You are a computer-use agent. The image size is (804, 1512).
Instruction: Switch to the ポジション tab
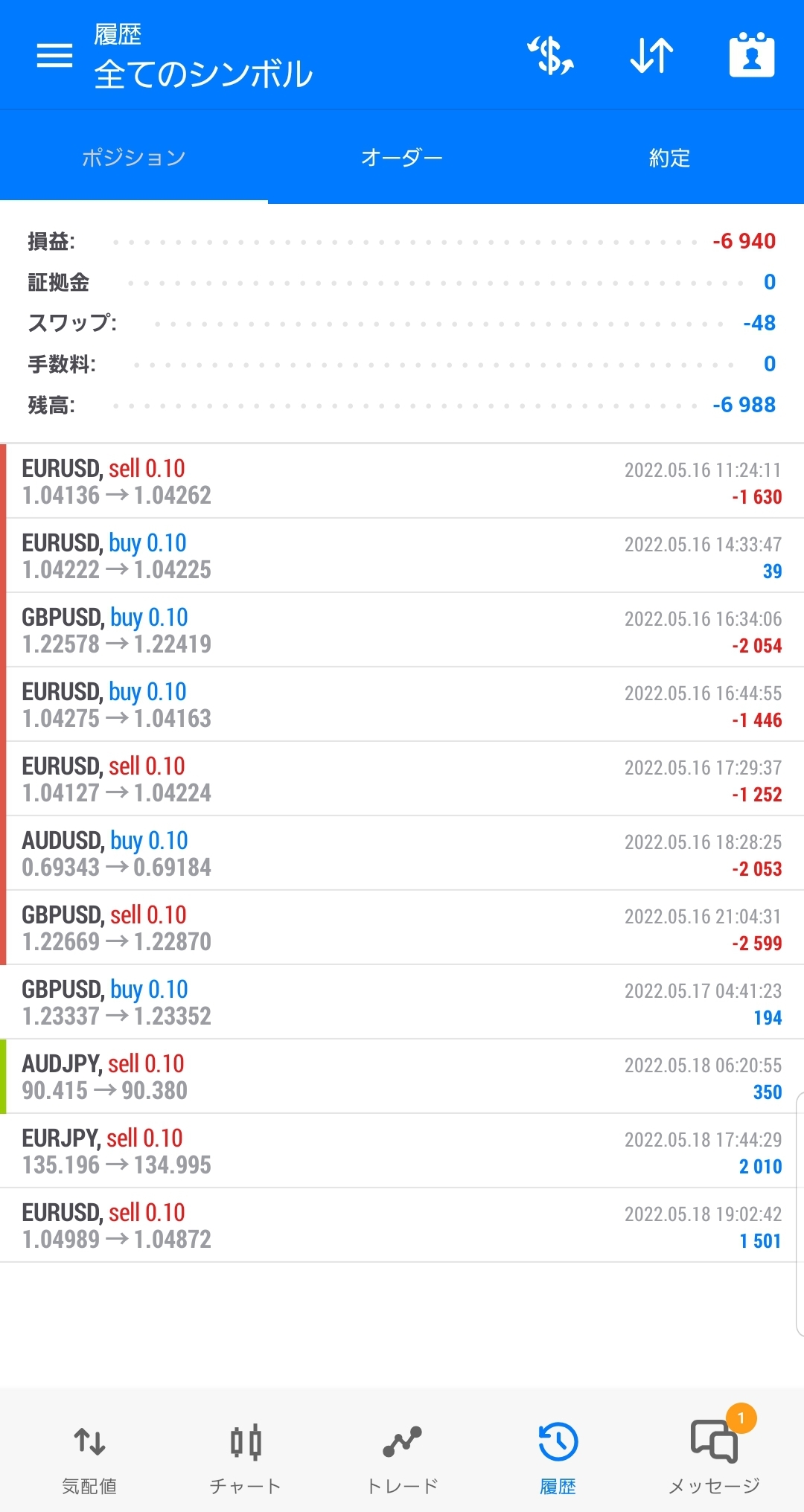point(134,158)
